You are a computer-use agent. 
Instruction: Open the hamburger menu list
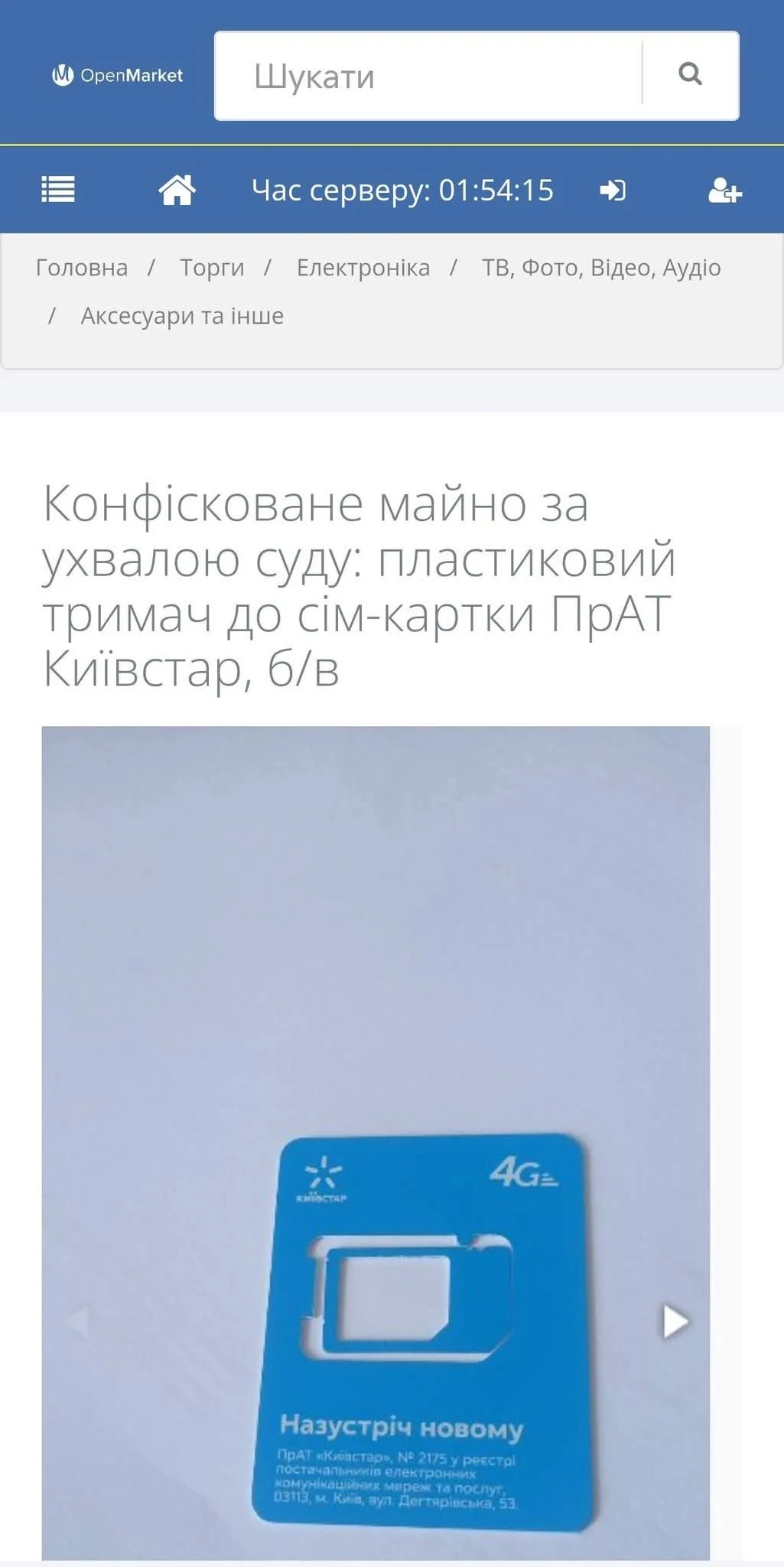pyautogui.click(x=58, y=189)
